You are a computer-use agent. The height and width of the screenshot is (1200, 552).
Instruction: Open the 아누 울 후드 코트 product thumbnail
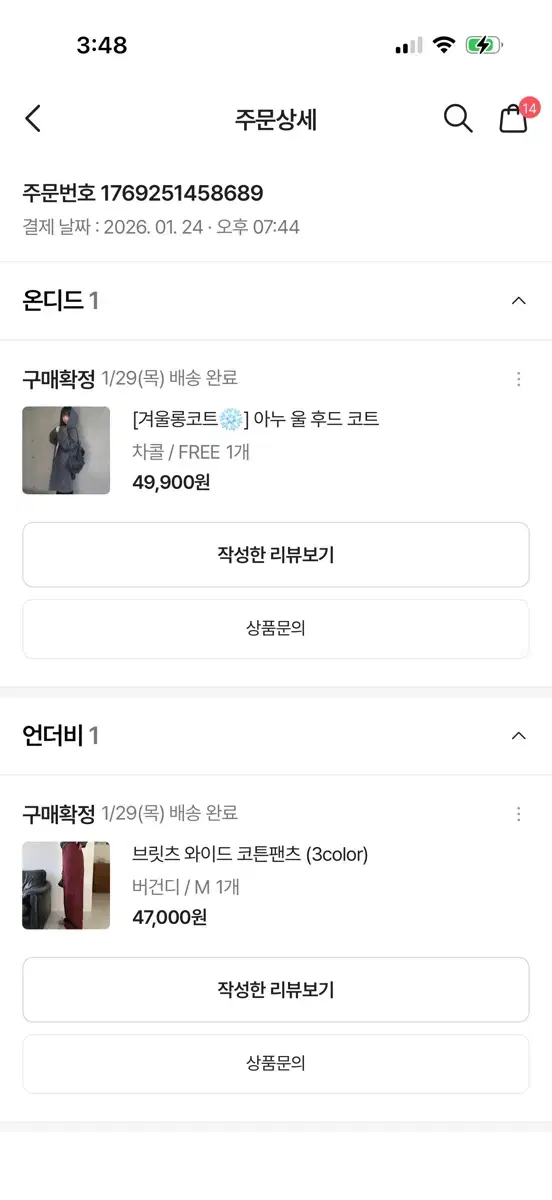[66, 450]
